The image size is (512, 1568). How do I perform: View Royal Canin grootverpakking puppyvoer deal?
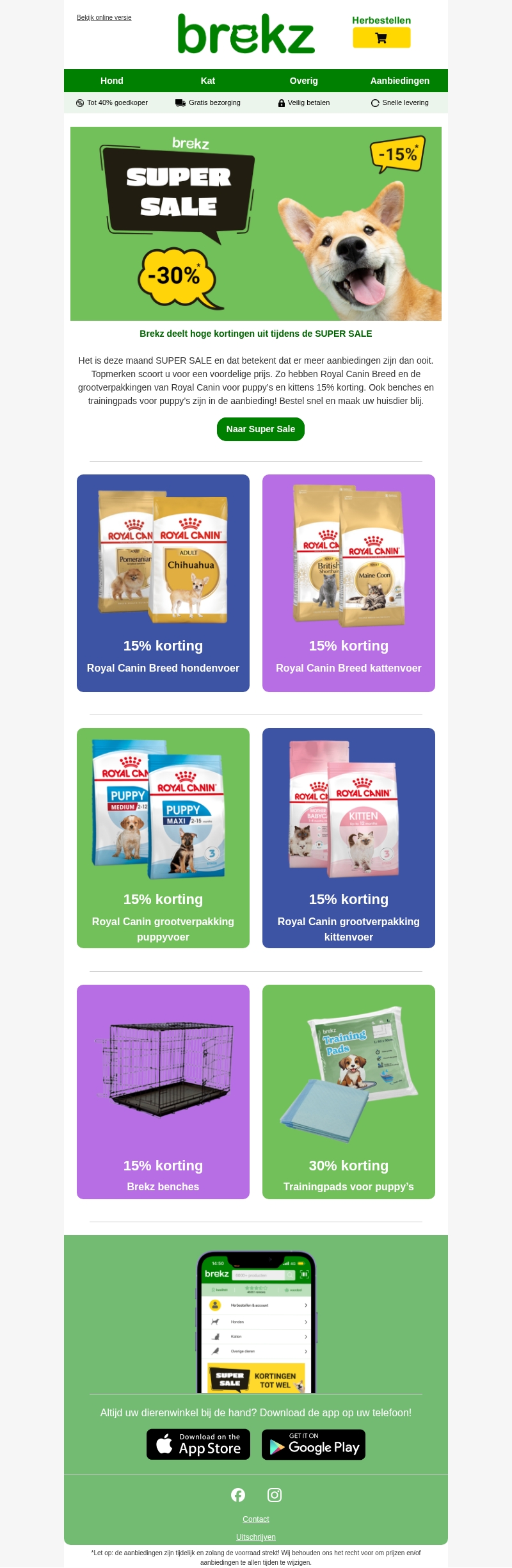[x=163, y=837]
